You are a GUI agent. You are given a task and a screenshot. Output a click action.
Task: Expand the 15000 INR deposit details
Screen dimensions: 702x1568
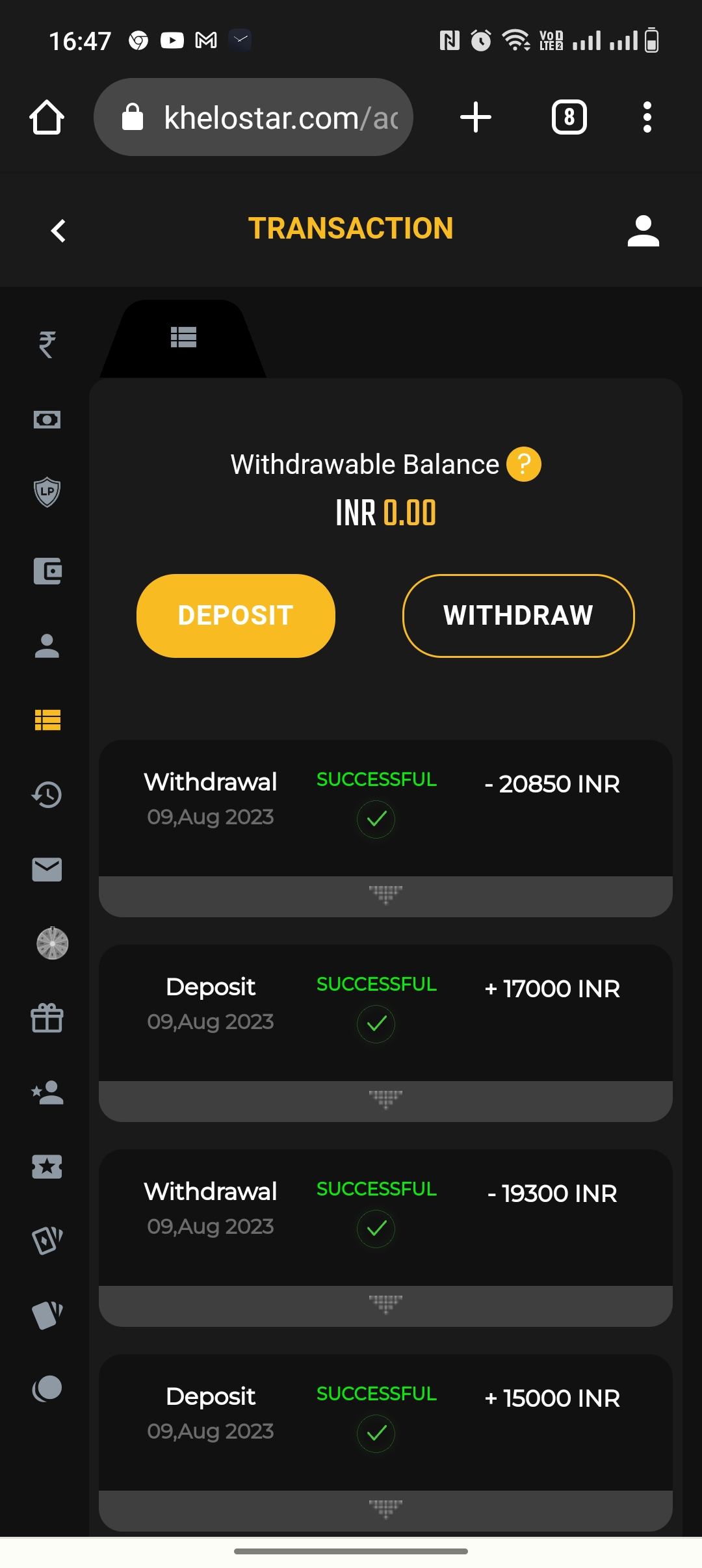pos(385,1509)
